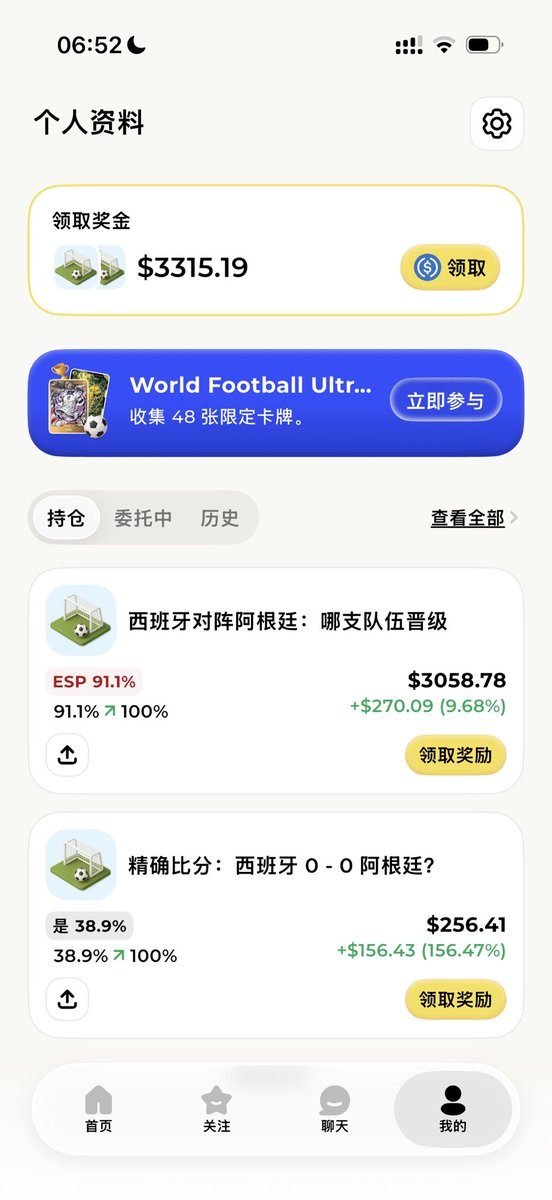The image size is (552, 1200).
Task: Select the 我的 tab
Action: tap(453, 1109)
